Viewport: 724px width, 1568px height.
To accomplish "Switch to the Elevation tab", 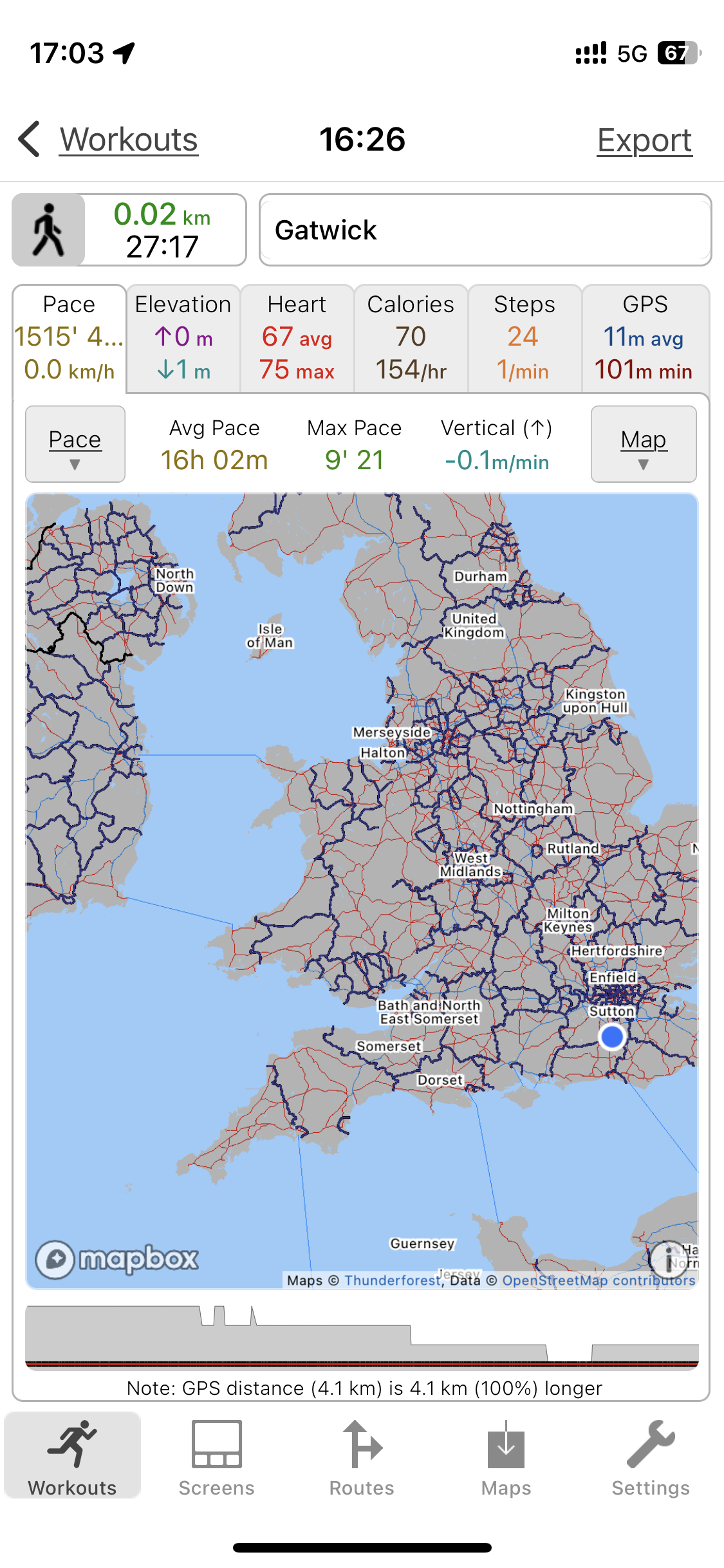I will pyautogui.click(x=183, y=338).
